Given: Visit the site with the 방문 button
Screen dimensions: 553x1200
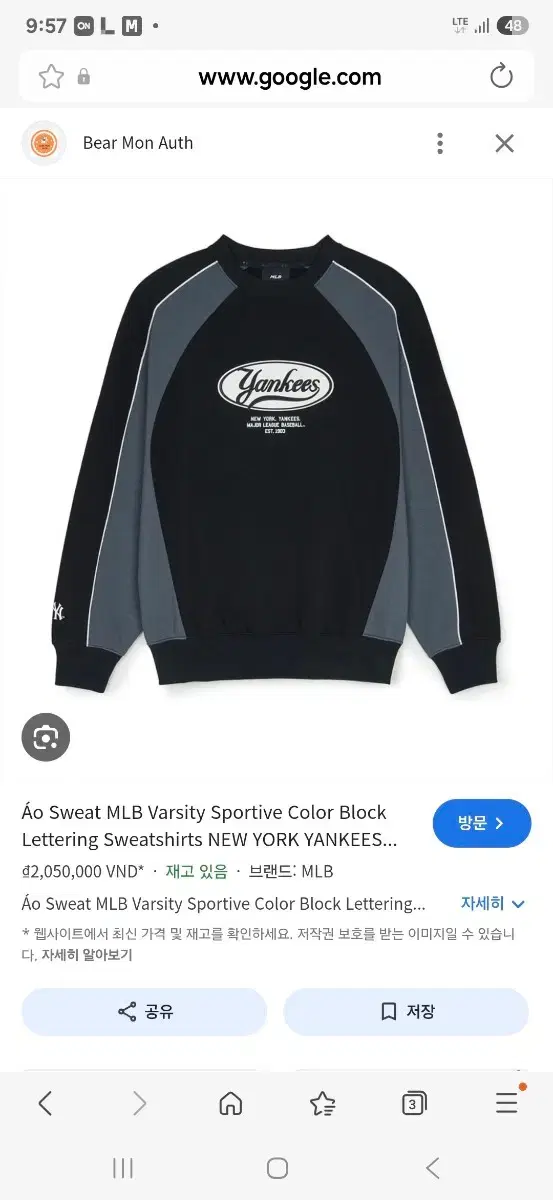Looking at the screenshot, I should (x=482, y=824).
